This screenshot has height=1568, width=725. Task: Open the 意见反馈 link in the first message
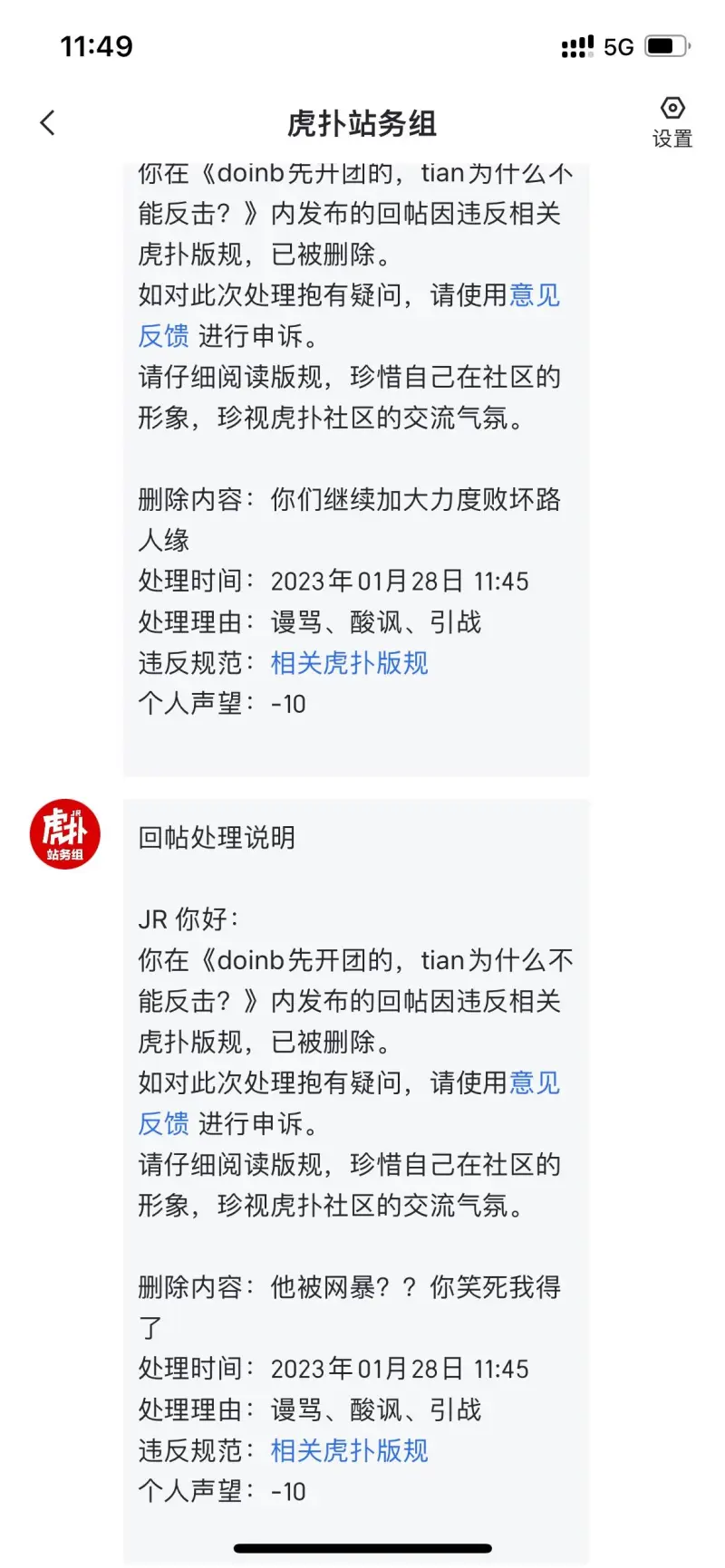[x=535, y=295]
